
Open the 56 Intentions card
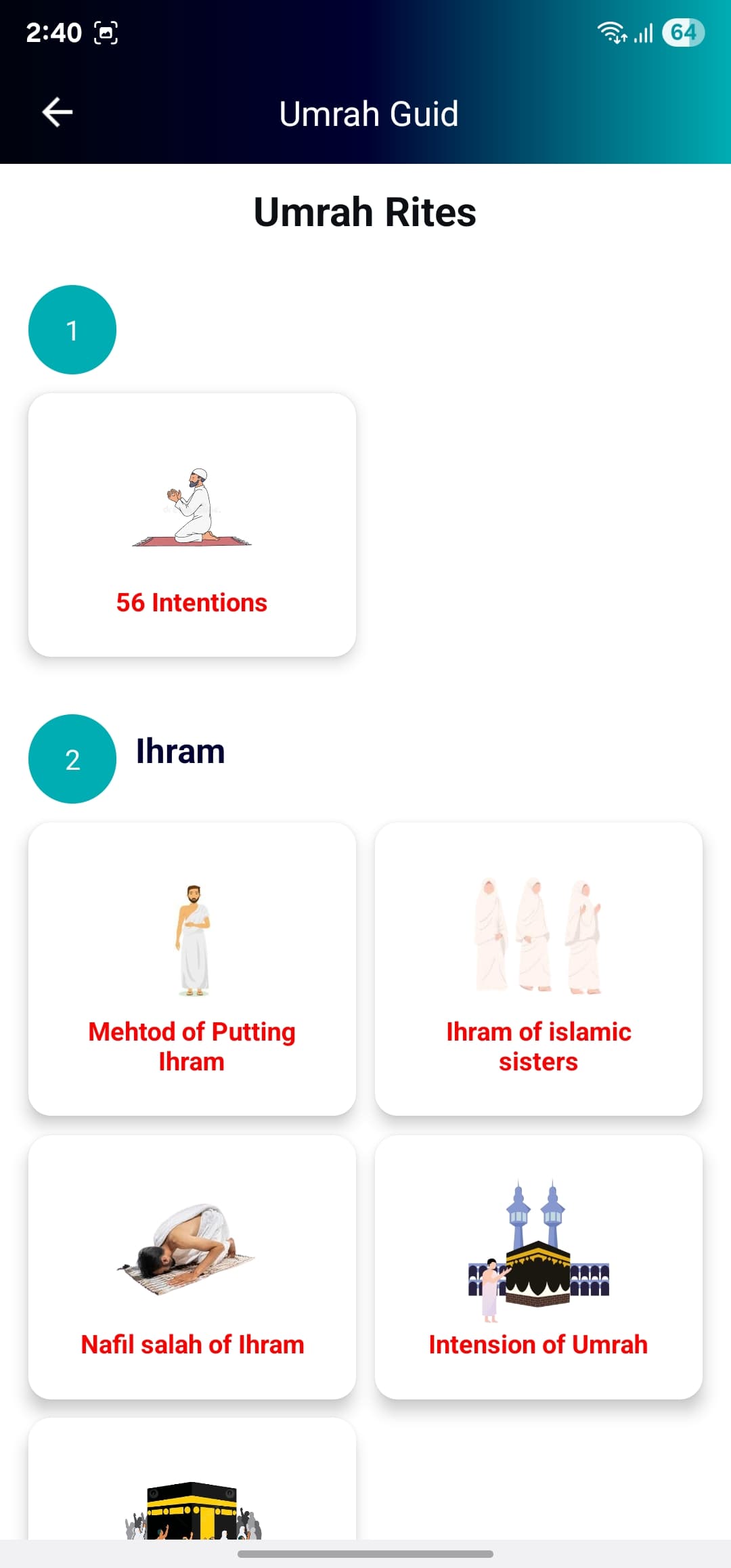tap(192, 525)
